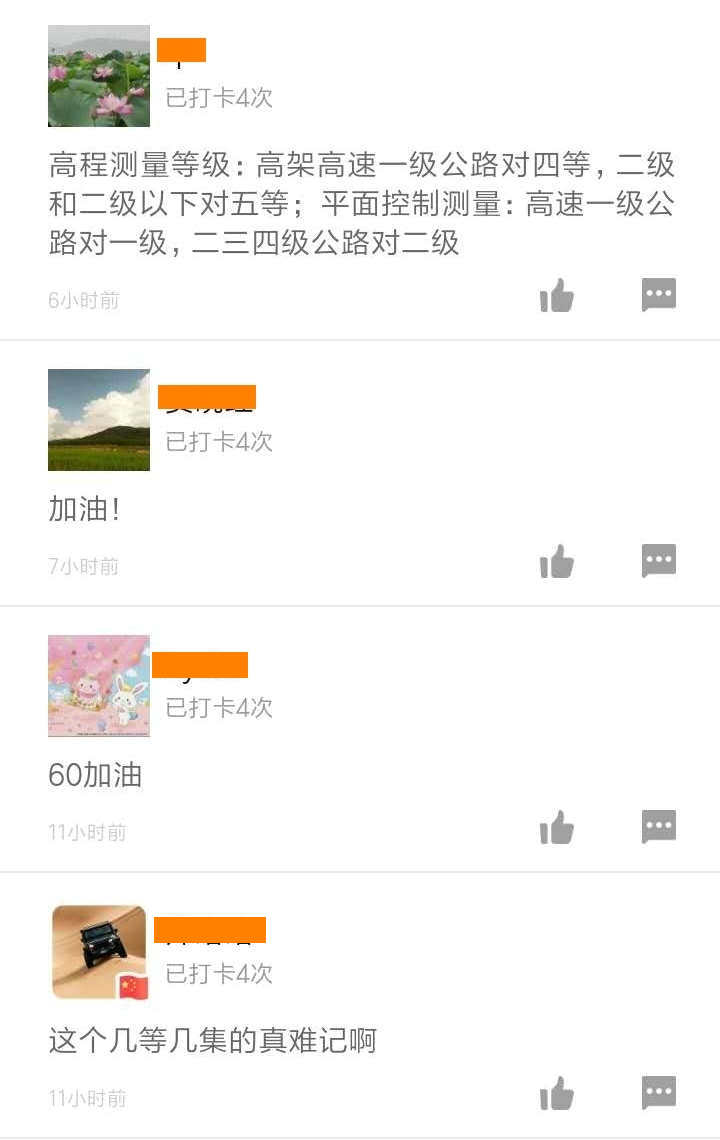This screenshot has height=1140, width=720.
Task: View the mountain landscape avatar
Action: 98,420
